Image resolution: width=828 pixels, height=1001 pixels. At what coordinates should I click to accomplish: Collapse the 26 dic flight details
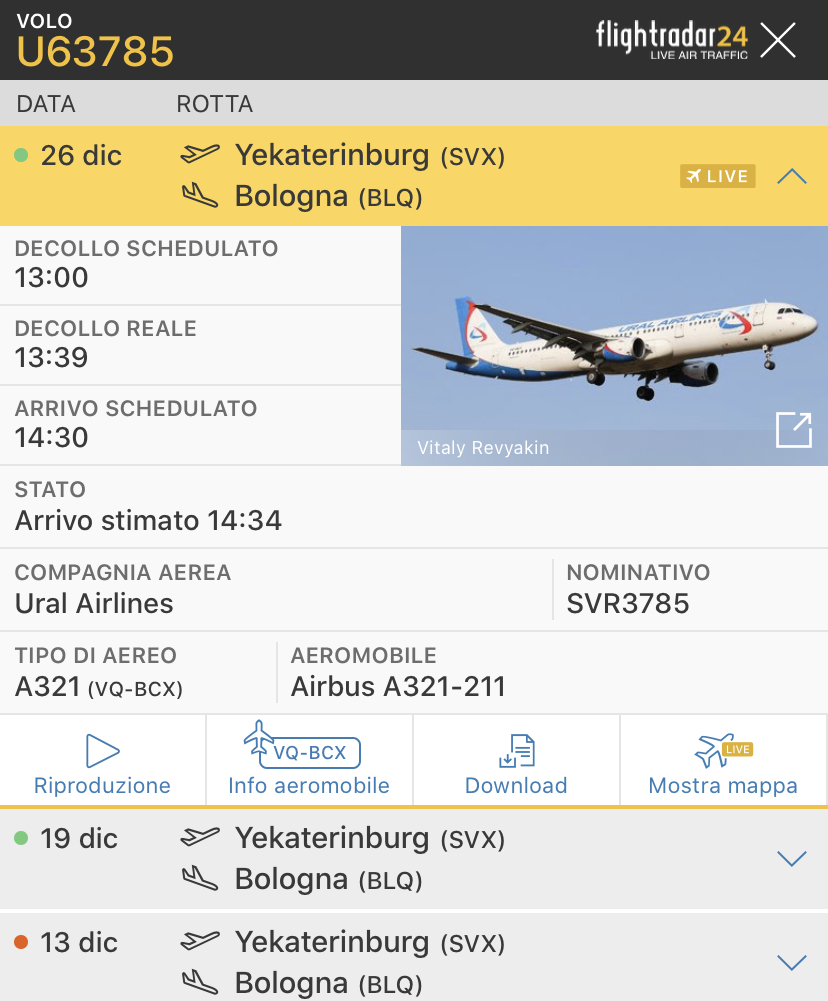click(791, 177)
